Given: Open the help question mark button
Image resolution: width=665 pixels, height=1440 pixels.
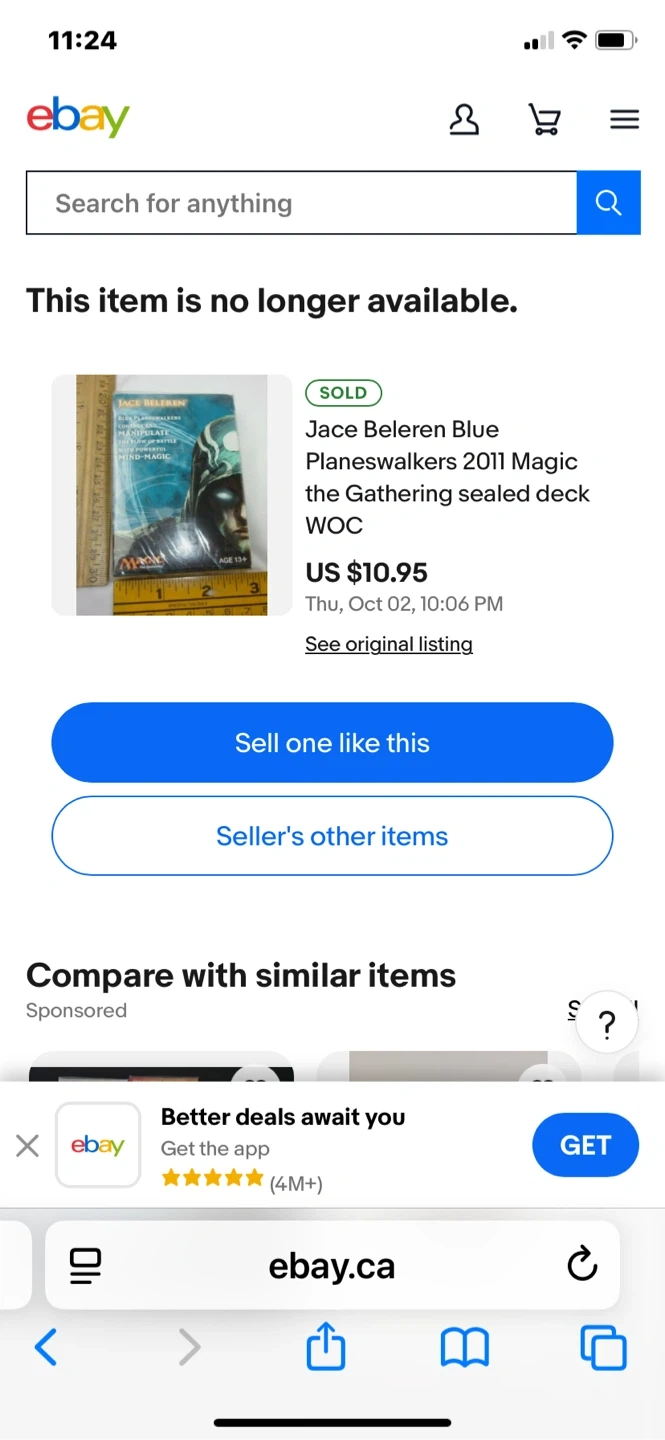Looking at the screenshot, I should coord(607,1023).
